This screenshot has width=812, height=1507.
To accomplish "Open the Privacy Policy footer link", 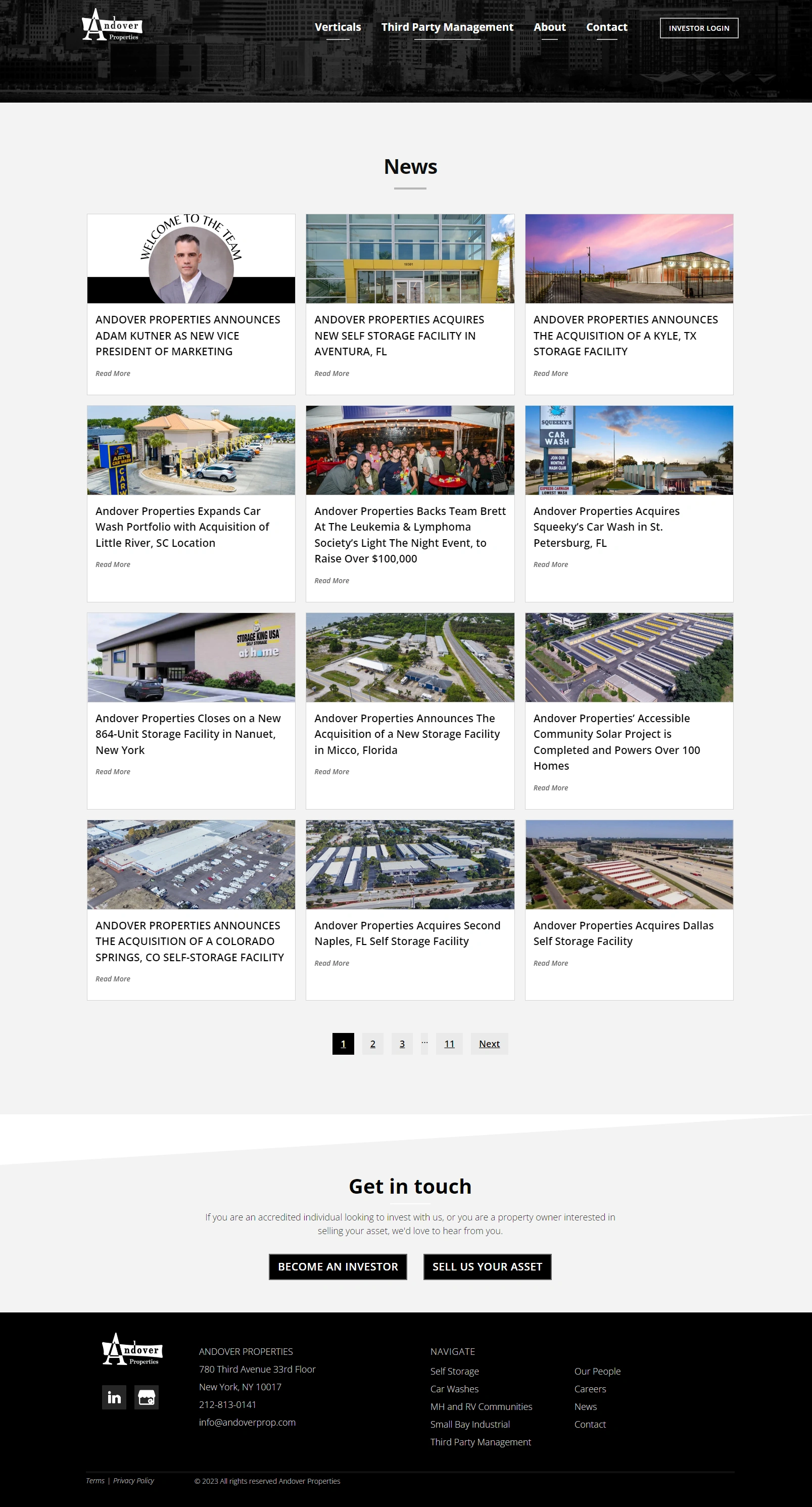I will [133, 1481].
